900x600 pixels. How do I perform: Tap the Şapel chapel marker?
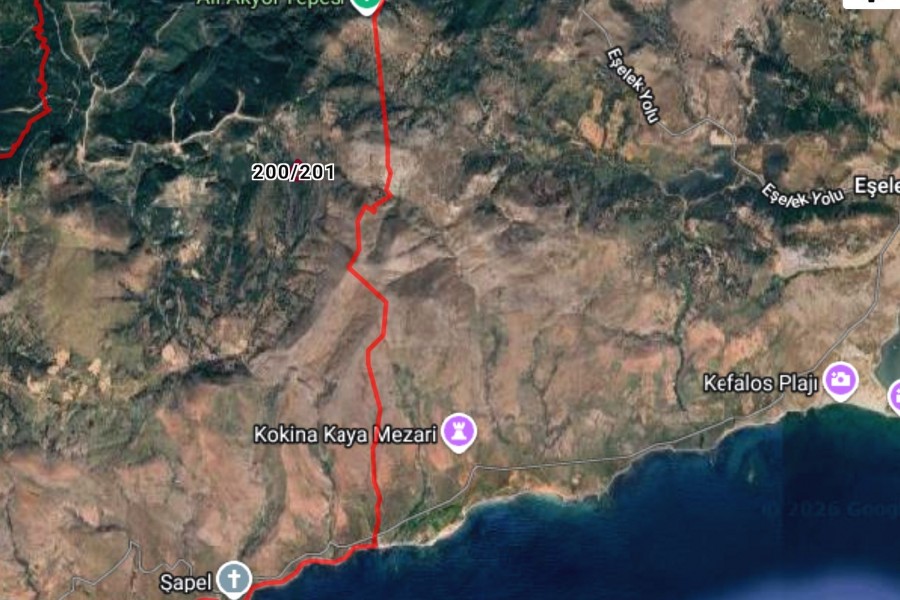click(233, 578)
